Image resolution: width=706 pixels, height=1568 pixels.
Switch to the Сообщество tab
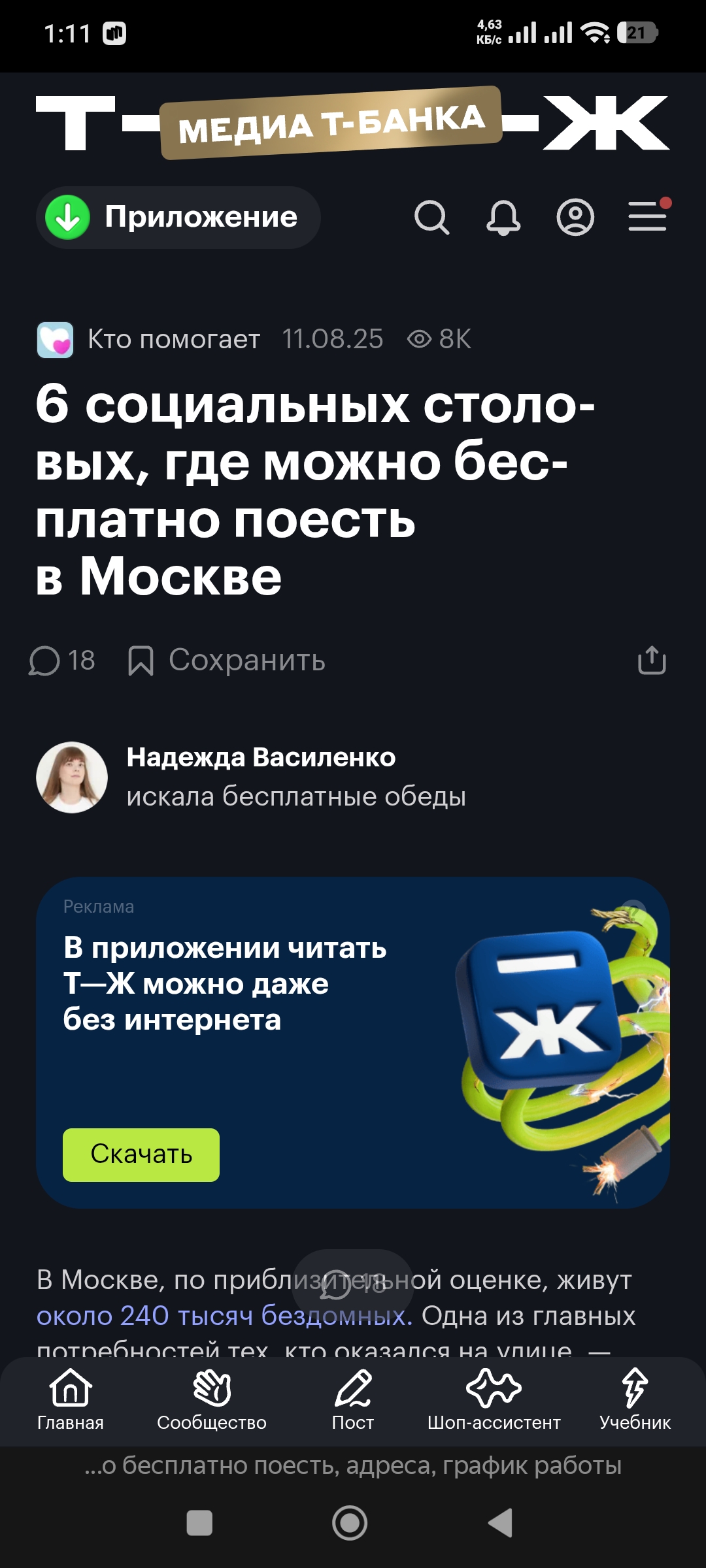click(x=212, y=1399)
